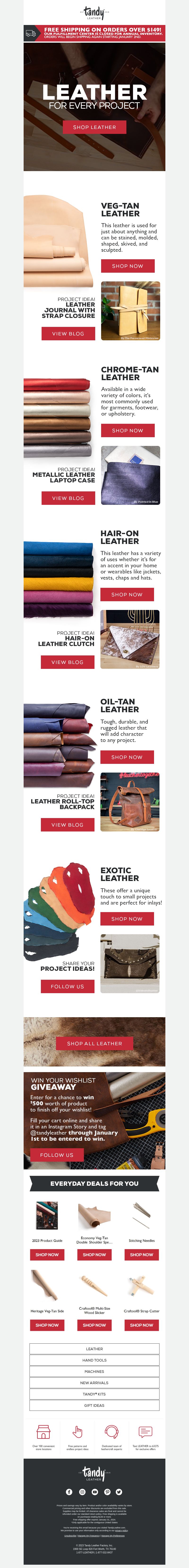Image resolution: width=189 pixels, height=1568 pixels.
Task: Shop Hair-On leather now
Action: pos(127,594)
